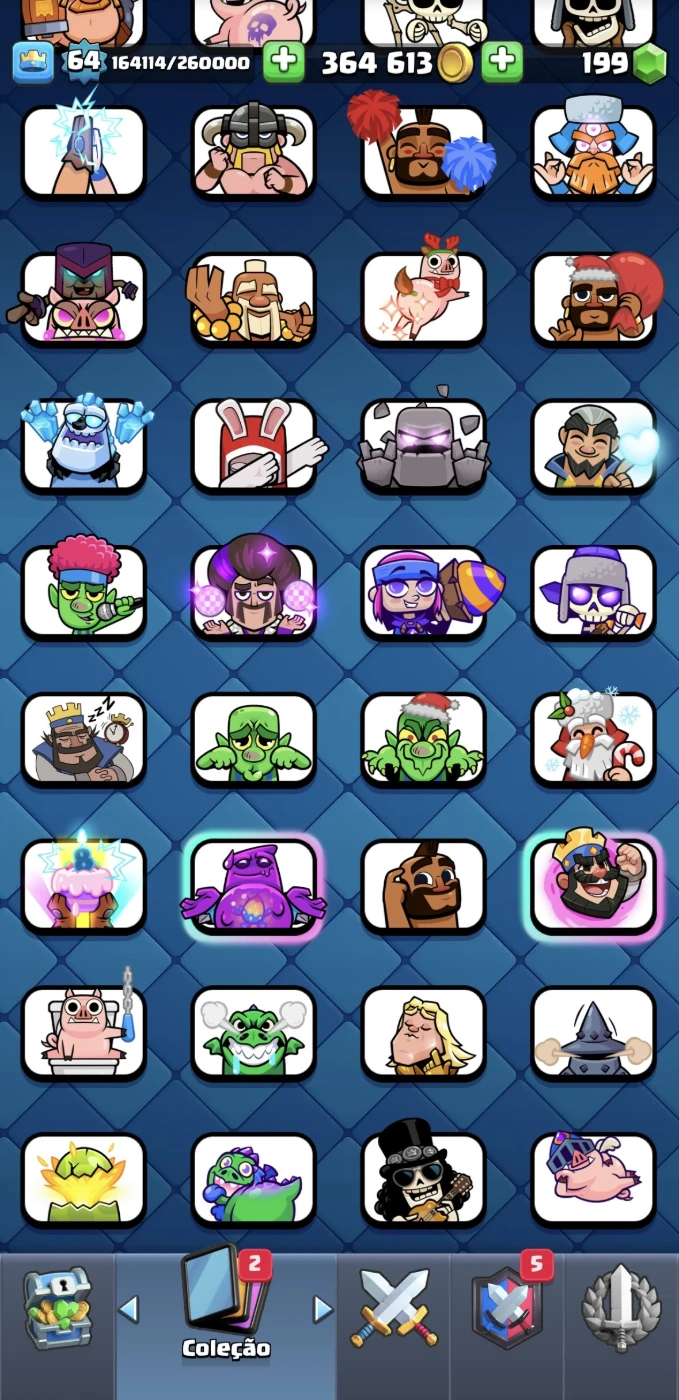Image resolution: width=679 pixels, height=1400 pixels.
Task: Choose the goblin singing with microphone emote
Action: pyautogui.click(x=84, y=593)
